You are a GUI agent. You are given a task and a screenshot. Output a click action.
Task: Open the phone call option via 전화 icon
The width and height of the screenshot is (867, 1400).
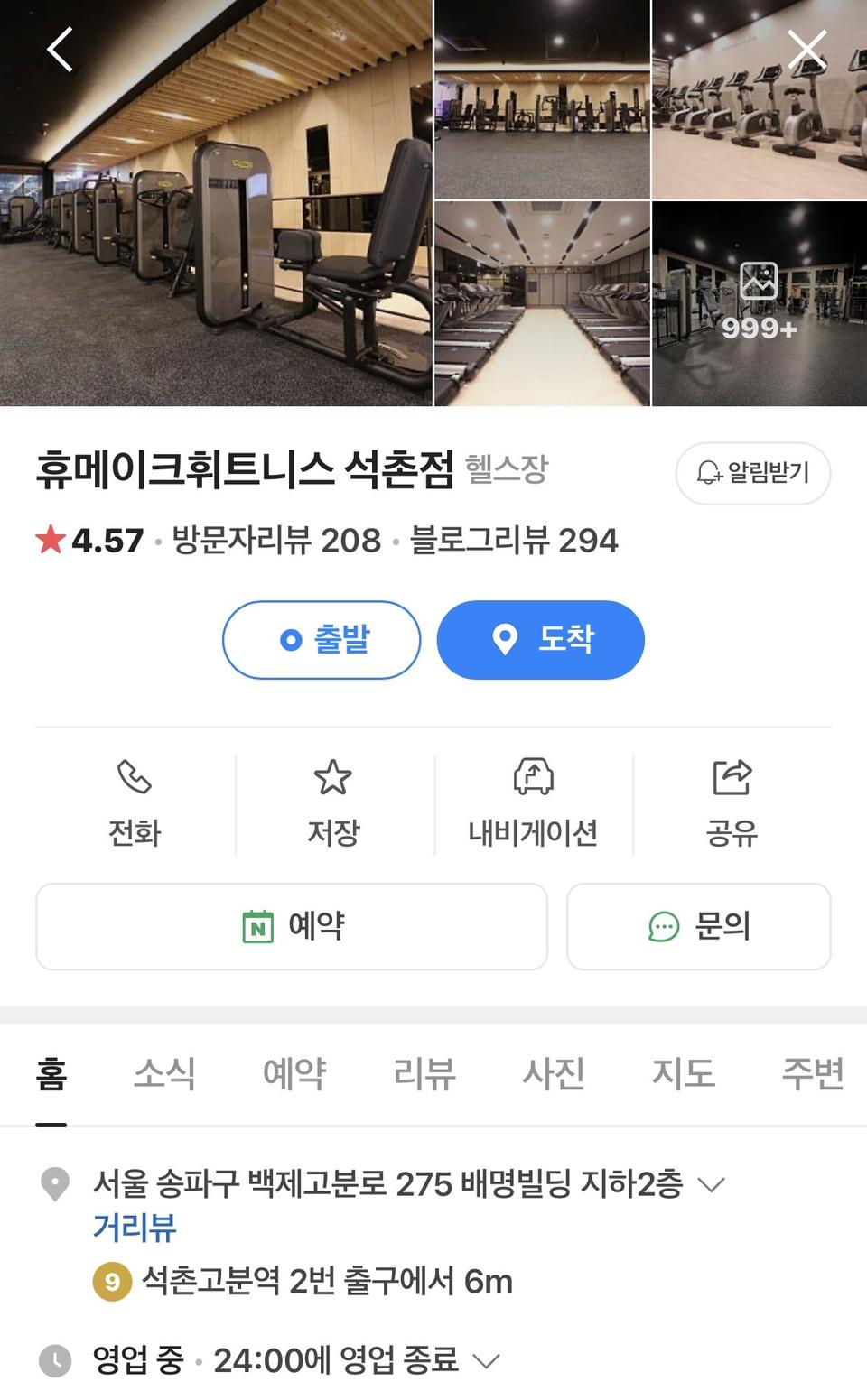coord(130,802)
